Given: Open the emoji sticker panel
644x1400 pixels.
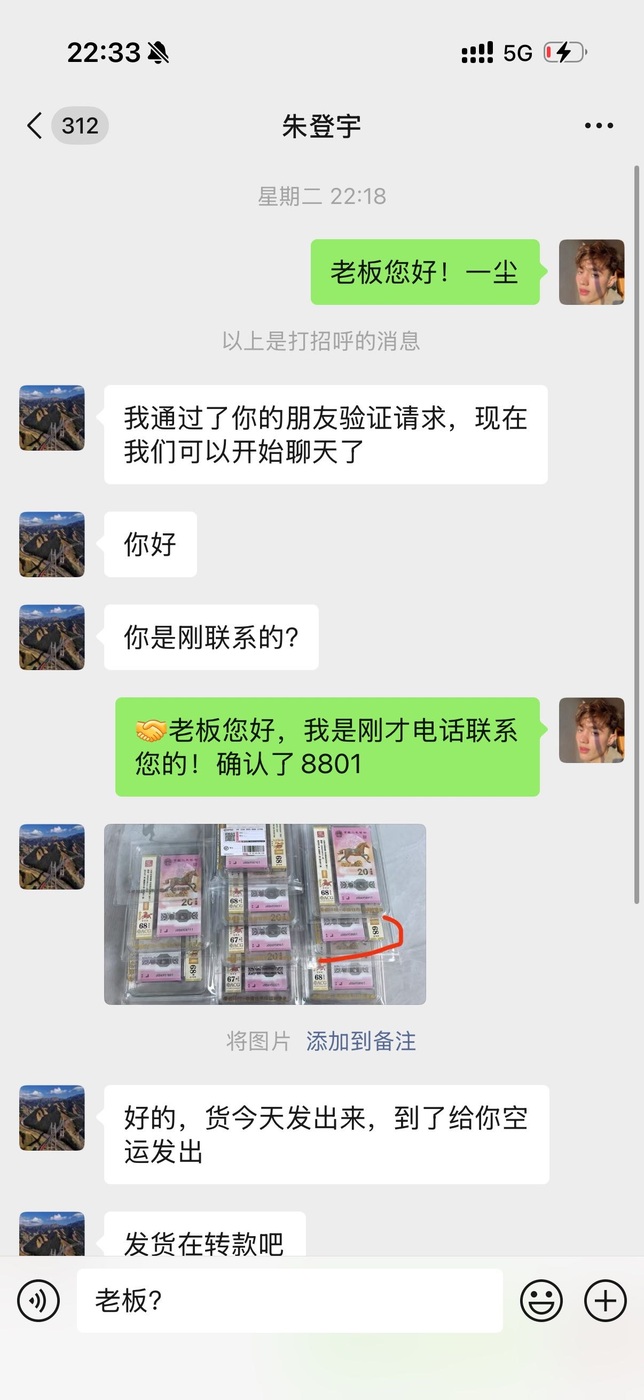Looking at the screenshot, I should coord(541,1301).
